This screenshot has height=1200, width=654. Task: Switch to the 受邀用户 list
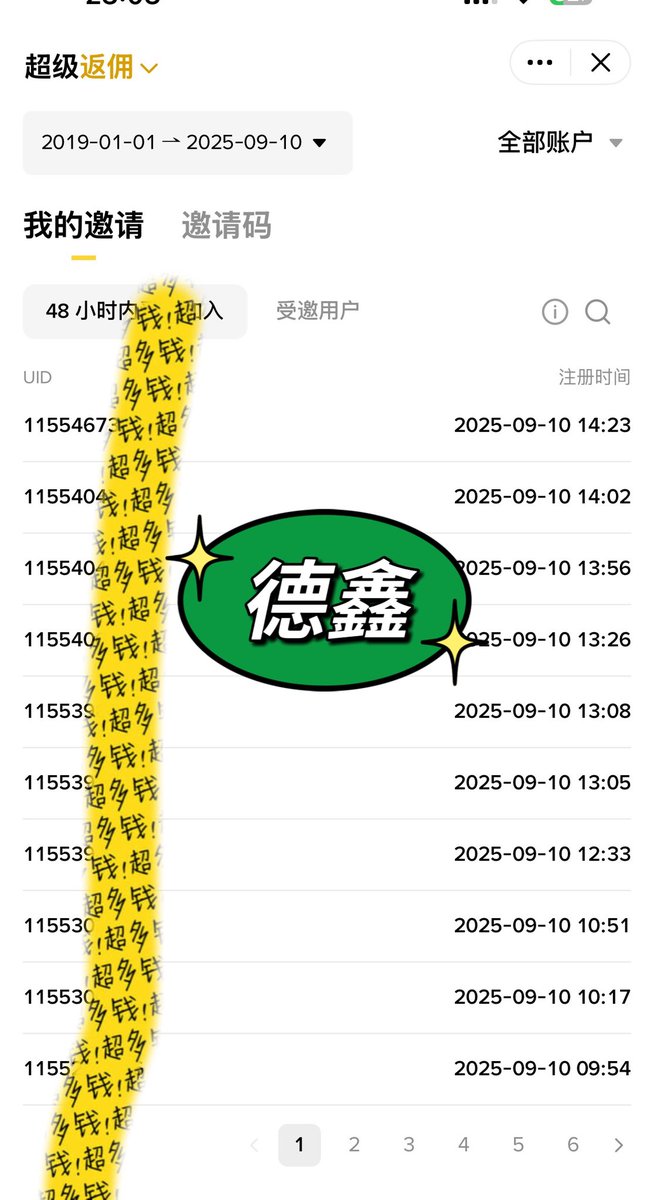tap(317, 311)
